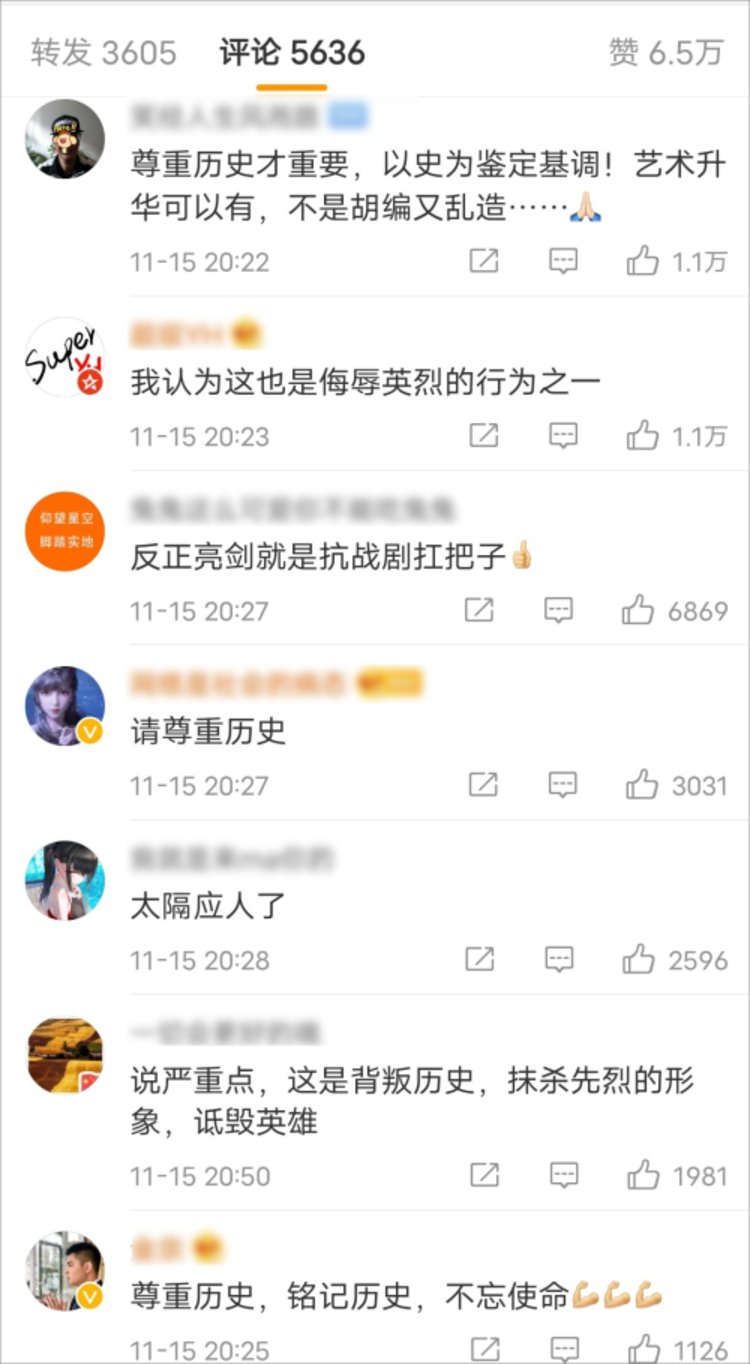Open the 赞 6.5万 likes tab

click(665, 53)
